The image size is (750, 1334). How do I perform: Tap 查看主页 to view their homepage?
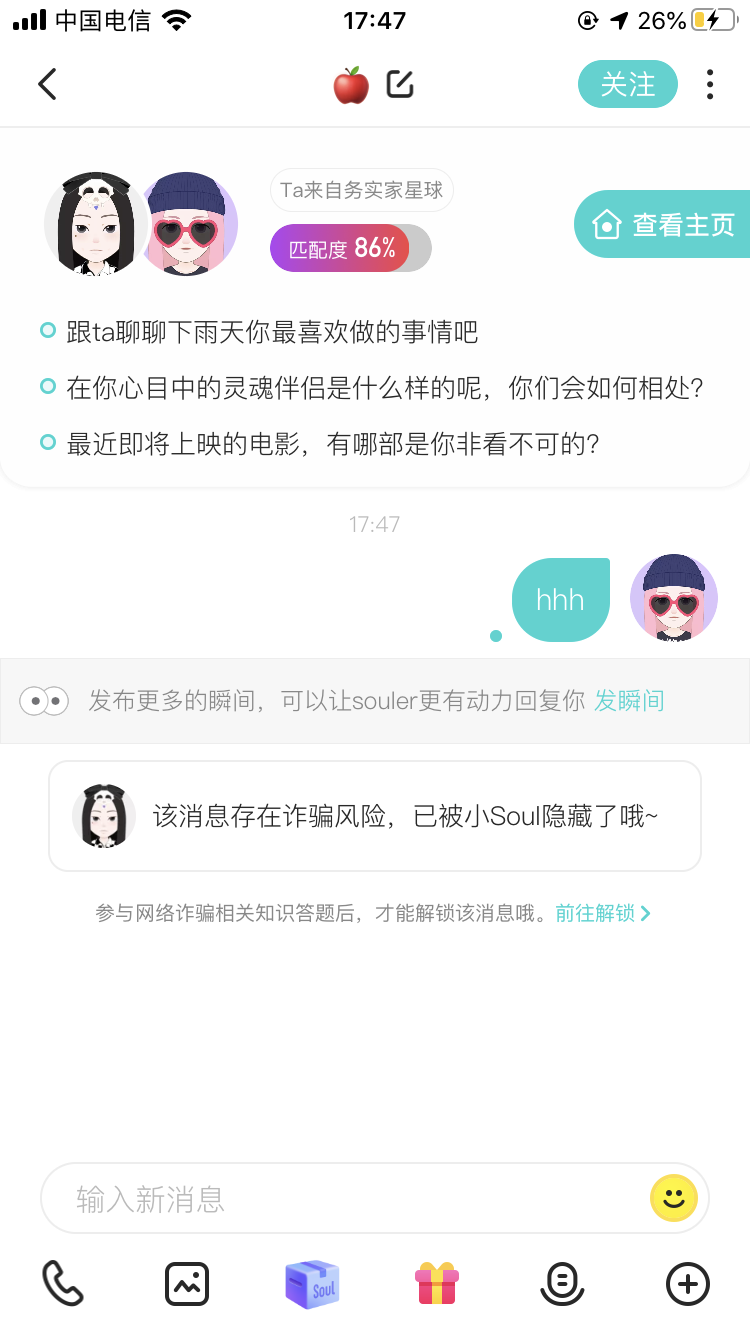663,225
